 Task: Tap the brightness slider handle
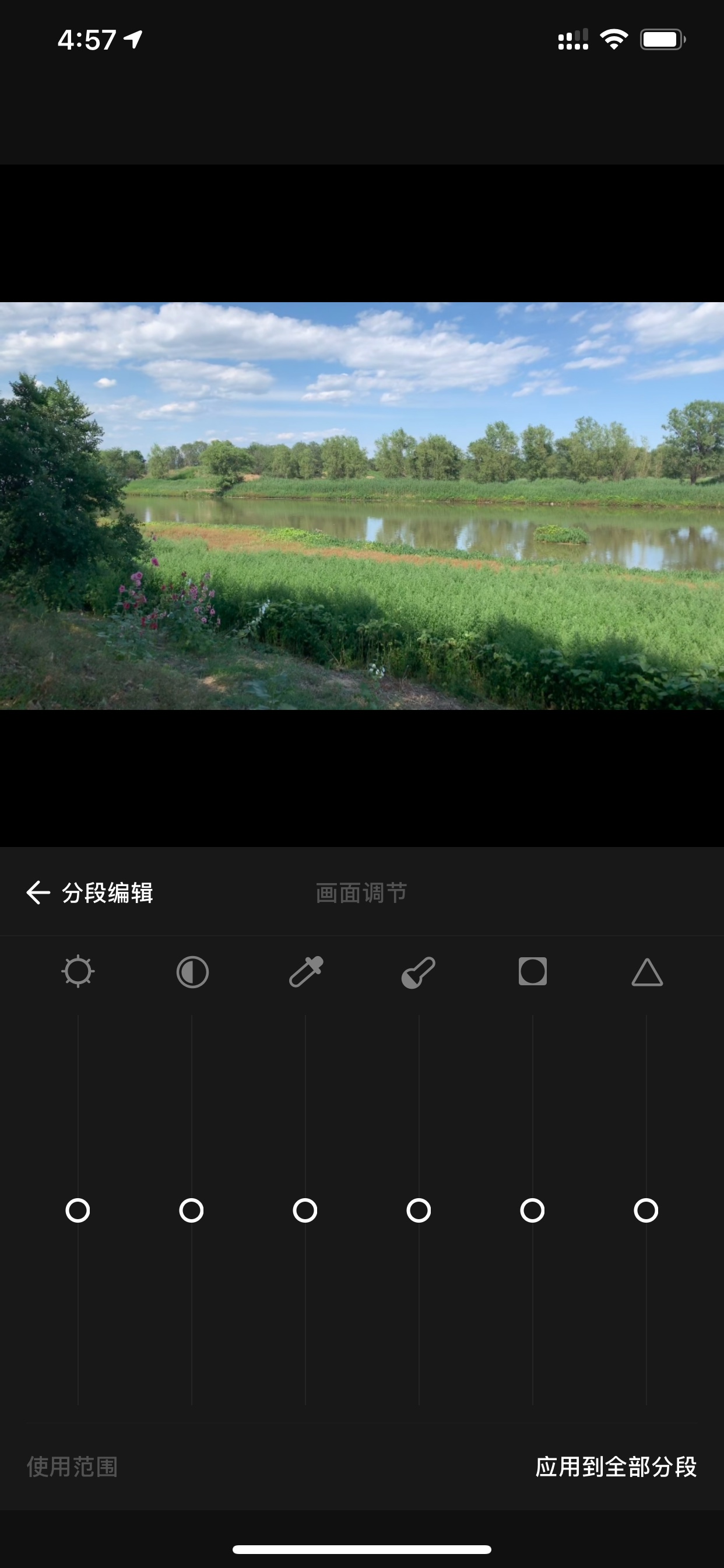click(78, 1210)
